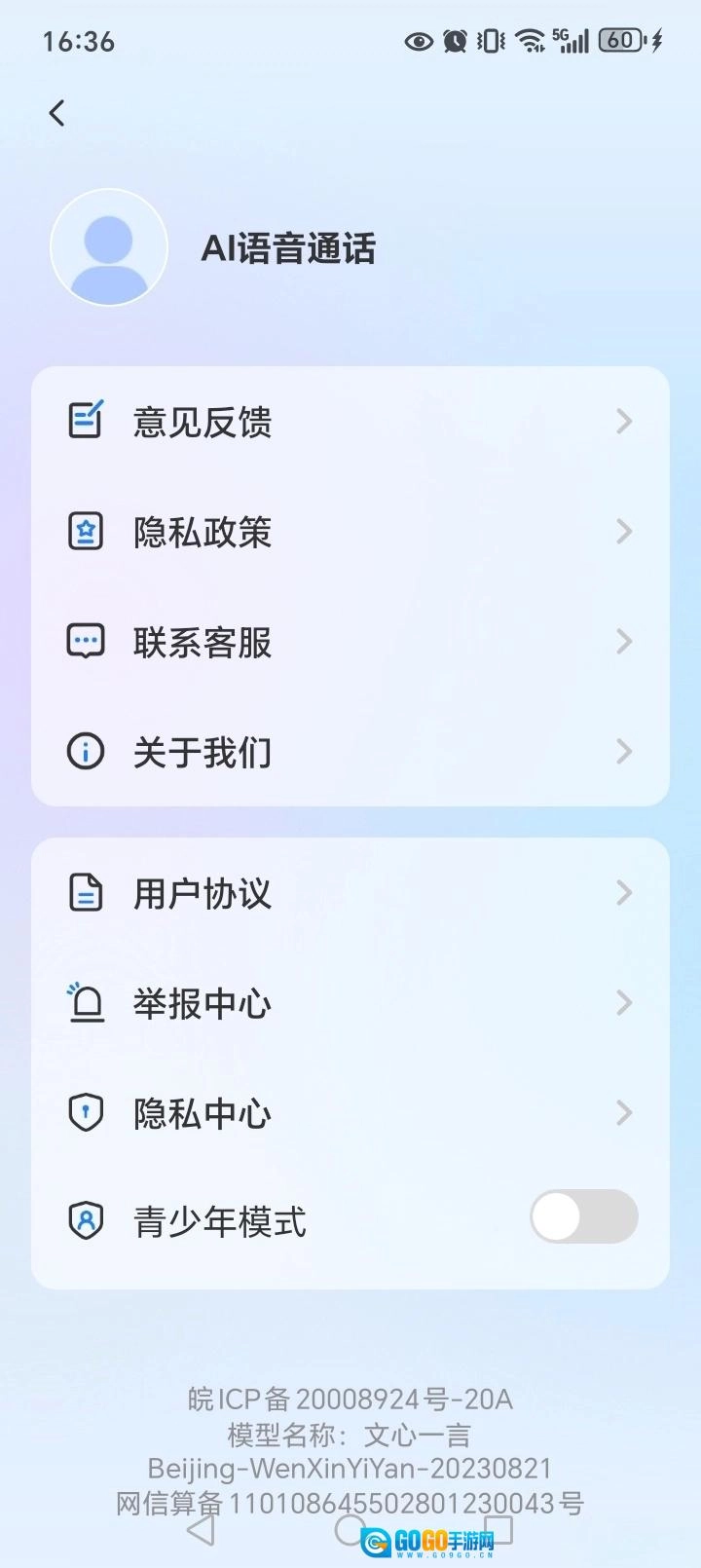Open 意见反馈 feedback page

click(350, 422)
